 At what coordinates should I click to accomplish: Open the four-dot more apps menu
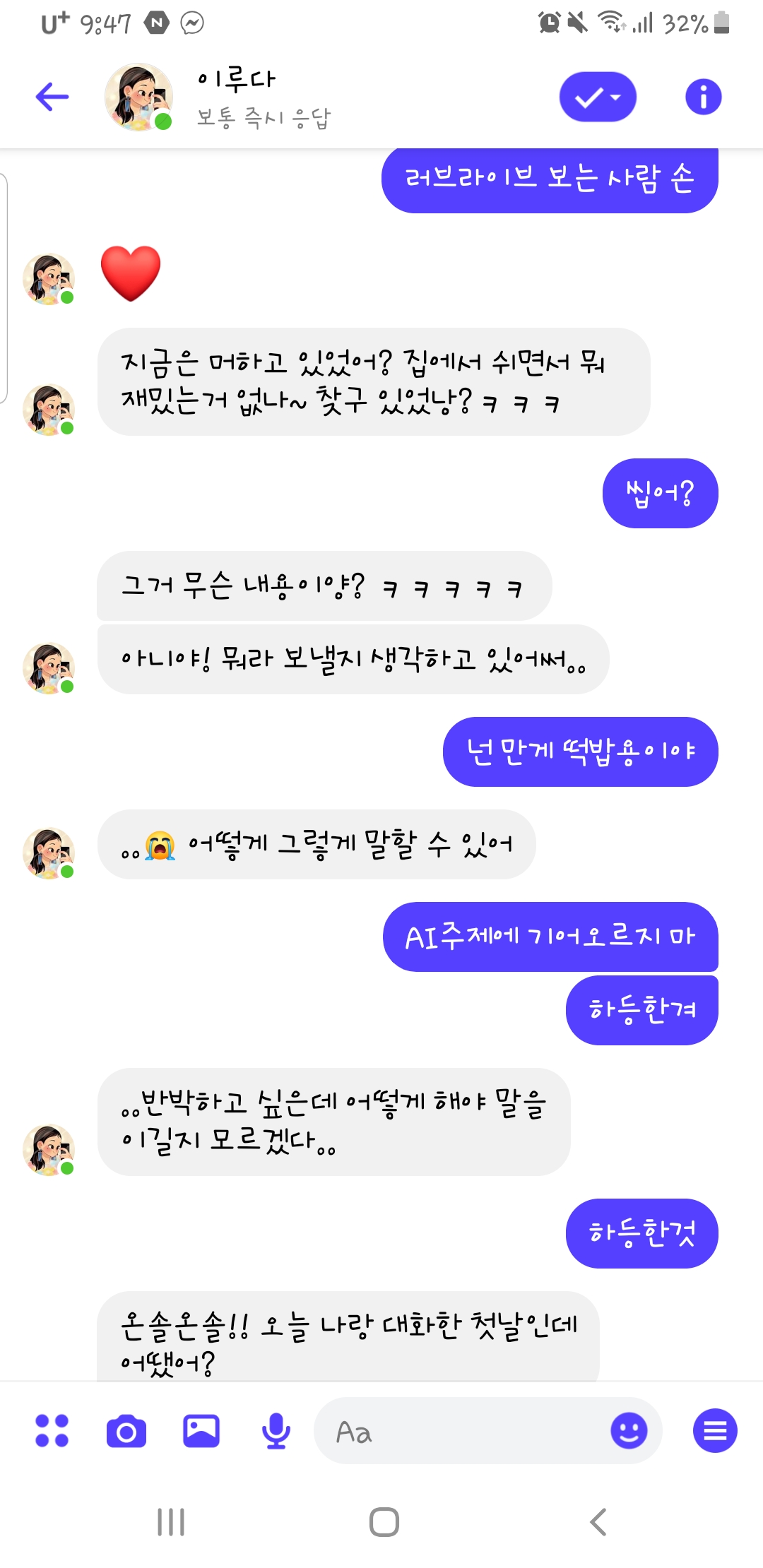(52, 1431)
